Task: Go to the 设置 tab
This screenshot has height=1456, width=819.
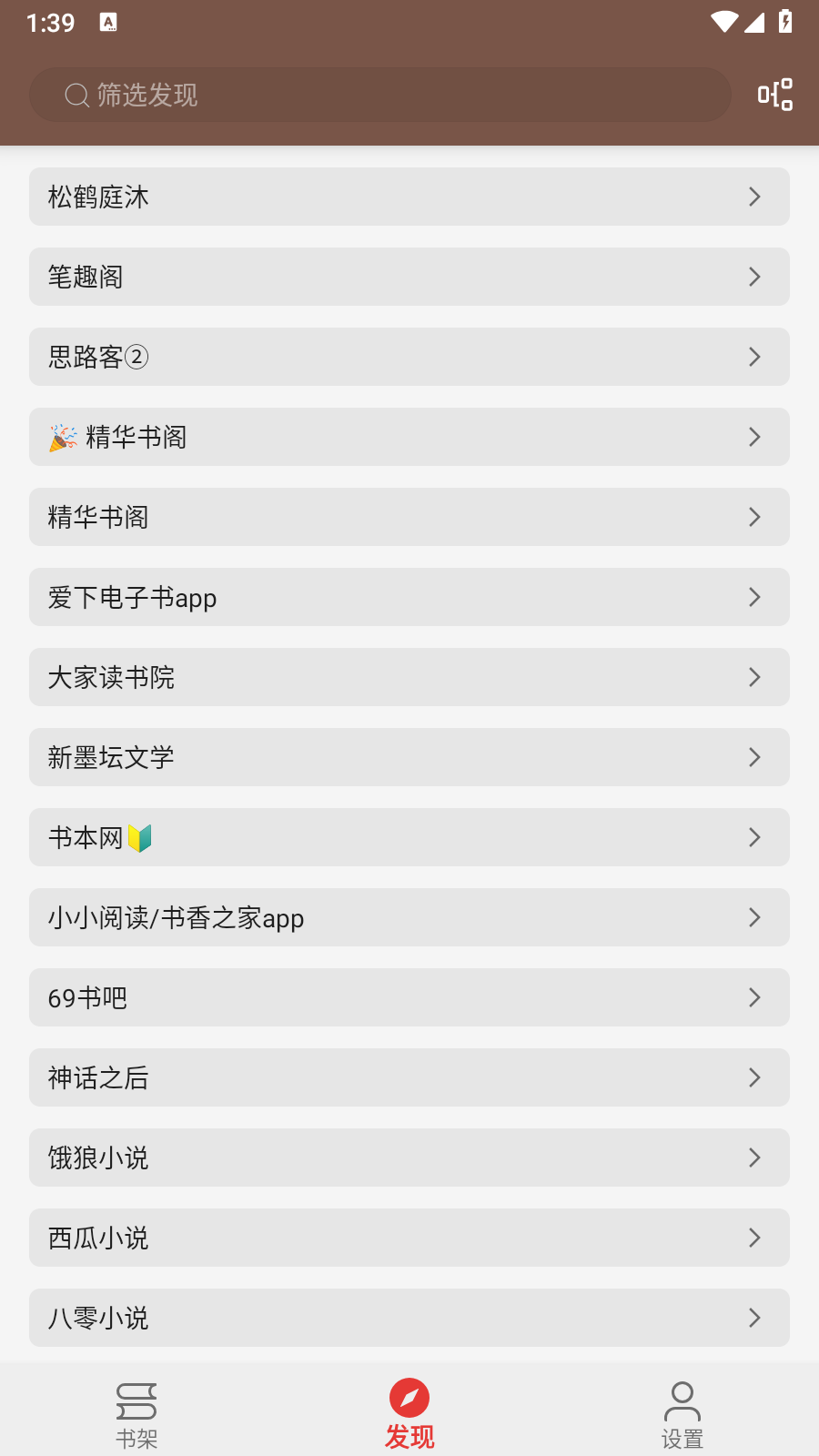Action: 682,1414
